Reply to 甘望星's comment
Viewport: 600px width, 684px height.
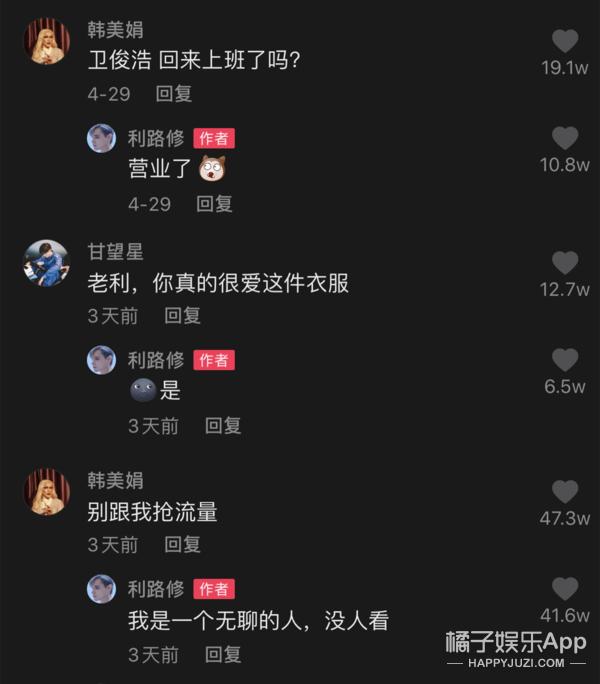click(x=182, y=315)
